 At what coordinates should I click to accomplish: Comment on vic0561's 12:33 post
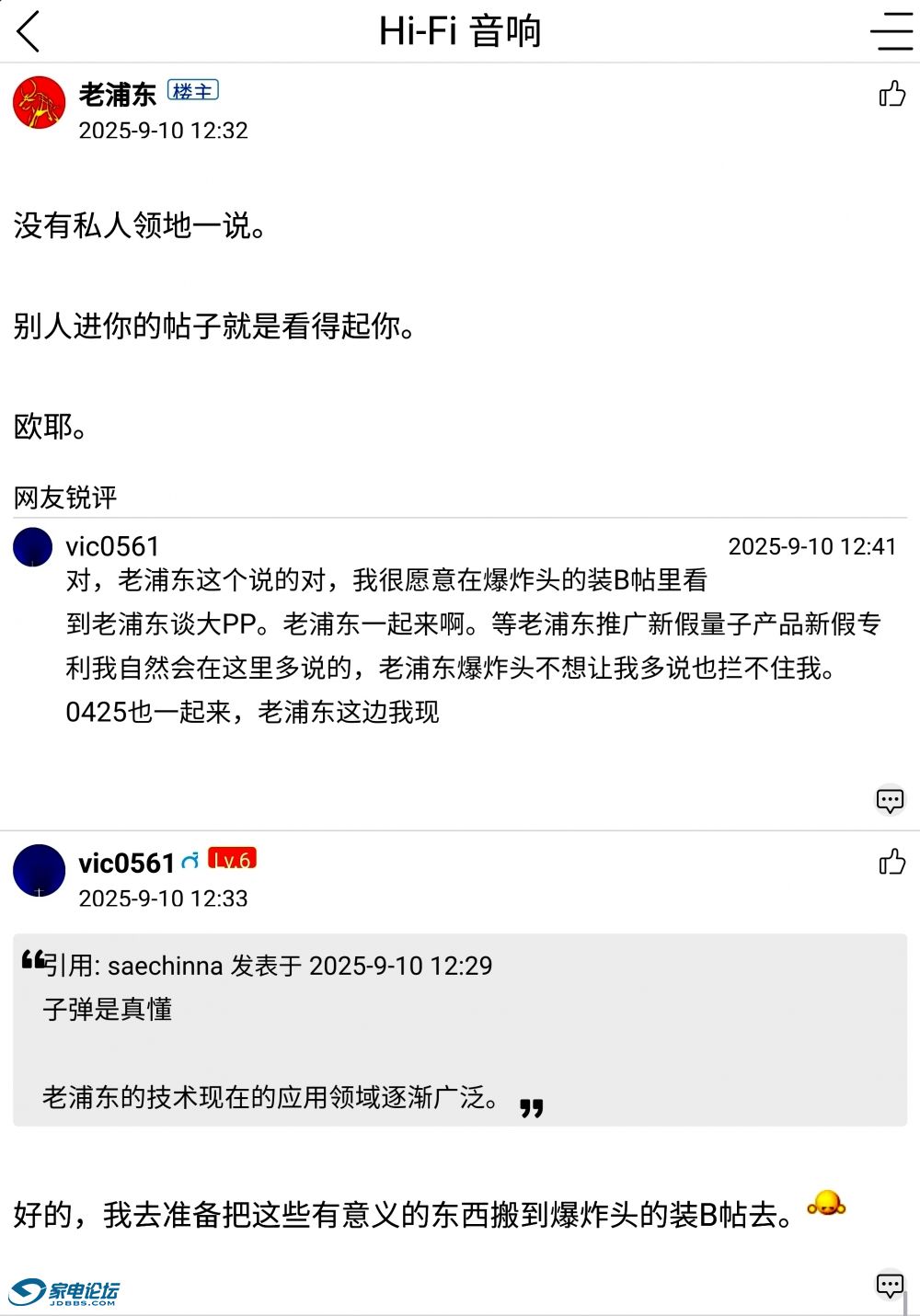[x=890, y=1285]
